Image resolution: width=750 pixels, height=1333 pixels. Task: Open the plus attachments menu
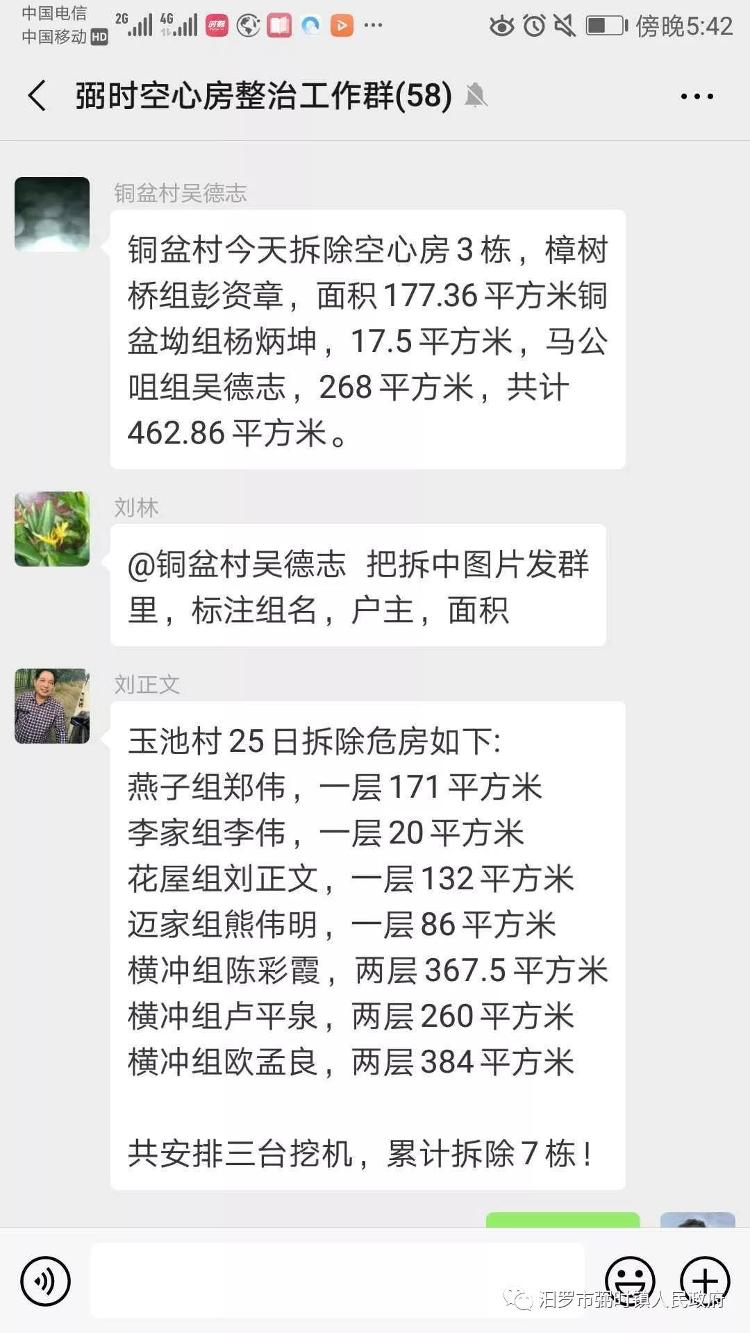pos(705,1281)
